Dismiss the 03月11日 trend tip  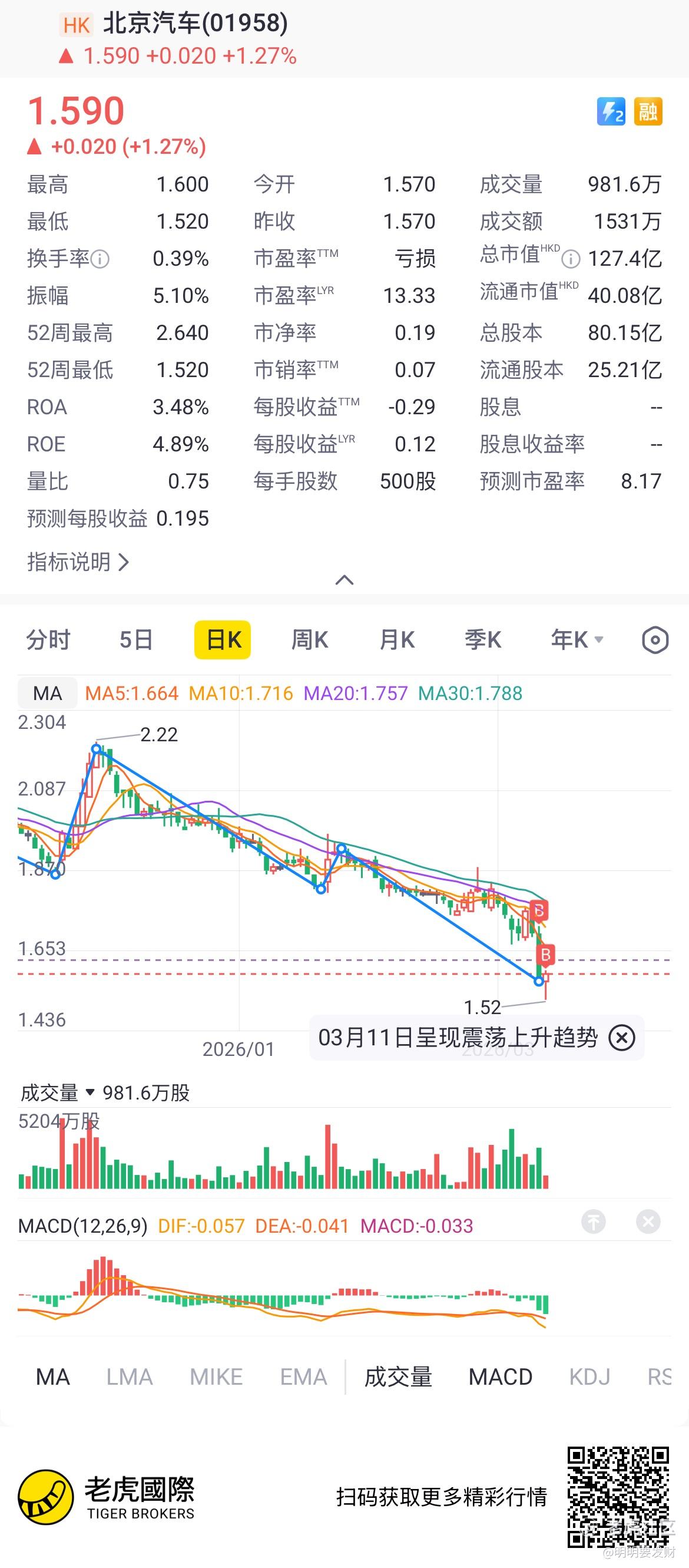pos(622,1038)
